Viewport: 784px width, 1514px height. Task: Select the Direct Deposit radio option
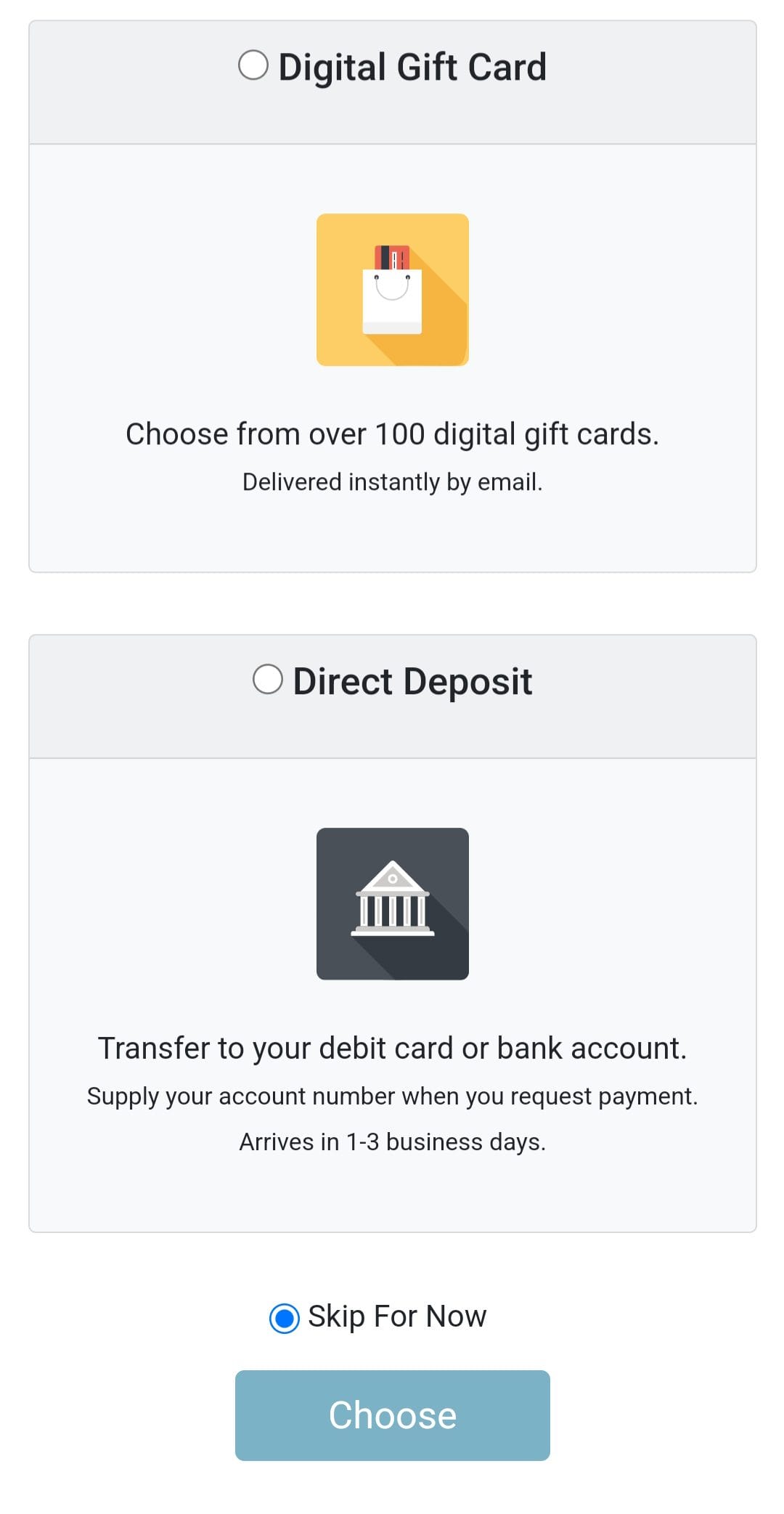268,680
